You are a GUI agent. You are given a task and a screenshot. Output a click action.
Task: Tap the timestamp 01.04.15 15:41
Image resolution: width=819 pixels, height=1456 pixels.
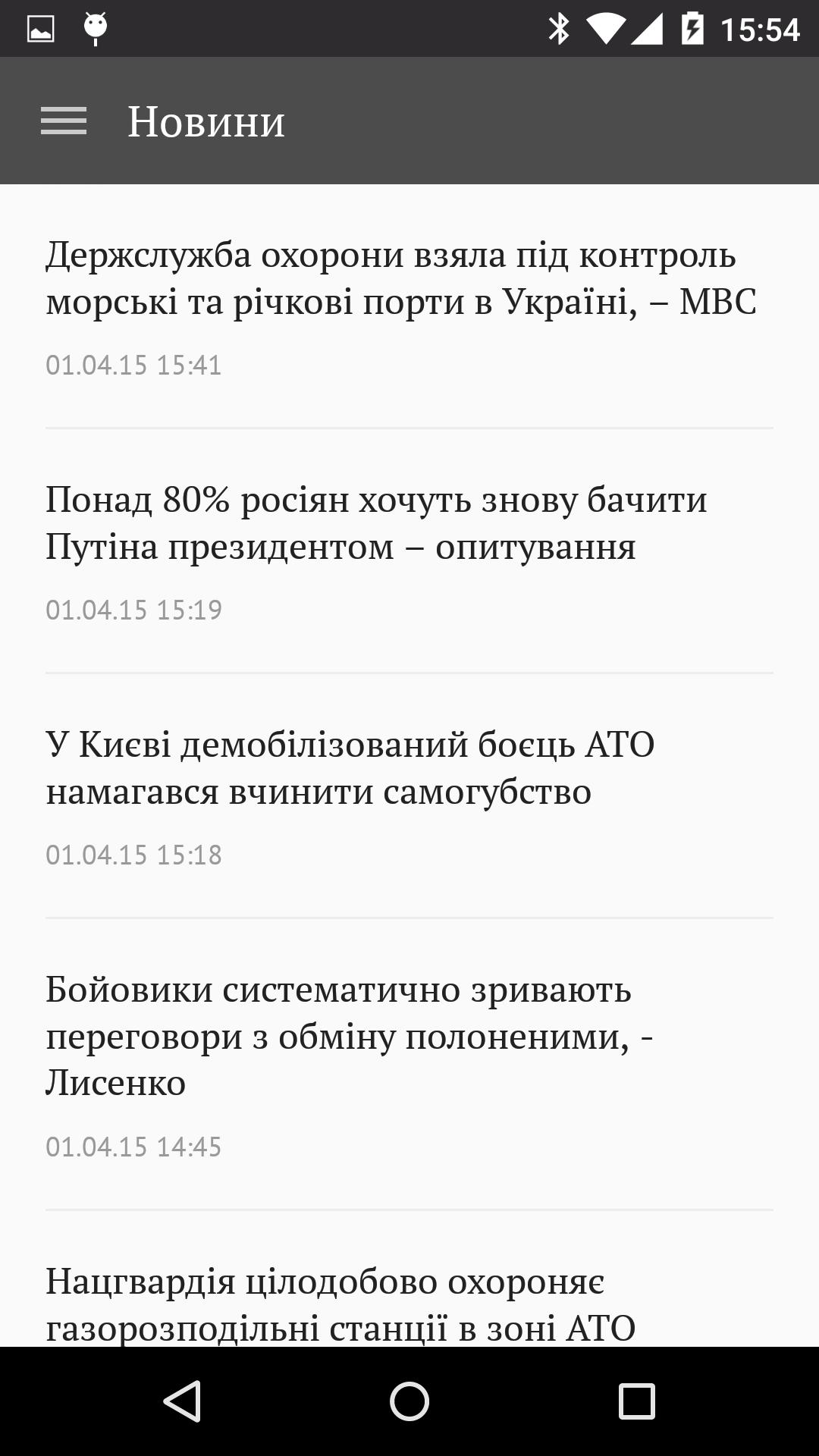[133, 365]
